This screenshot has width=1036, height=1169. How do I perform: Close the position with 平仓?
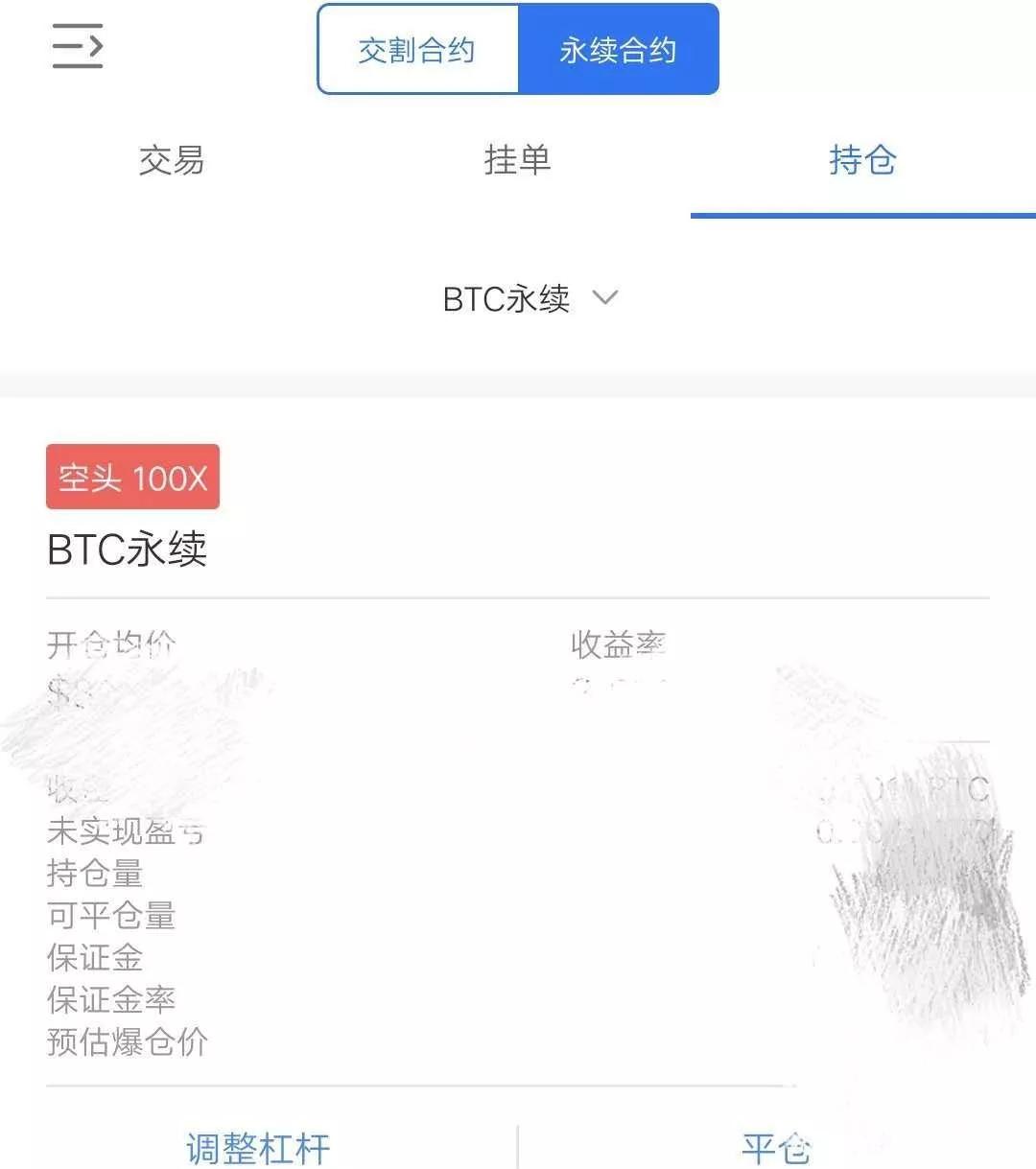pyautogui.click(x=775, y=1147)
